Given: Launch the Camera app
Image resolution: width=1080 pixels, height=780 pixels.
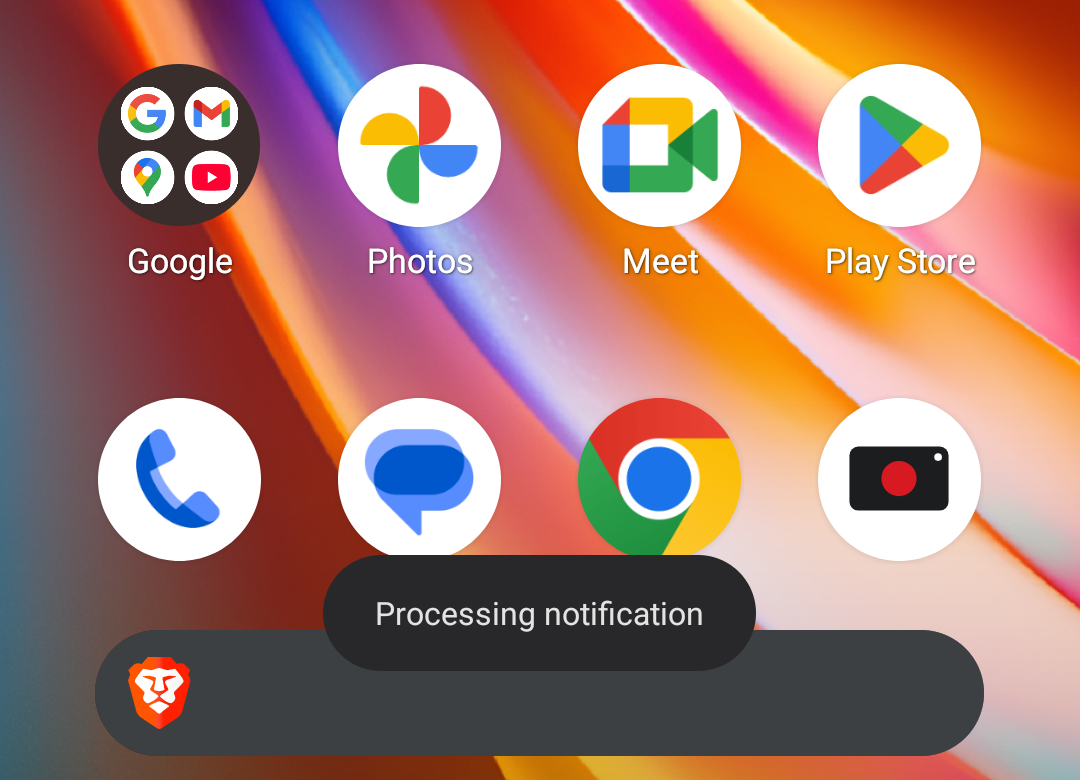Looking at the screenshot, I should pos(899,480).
